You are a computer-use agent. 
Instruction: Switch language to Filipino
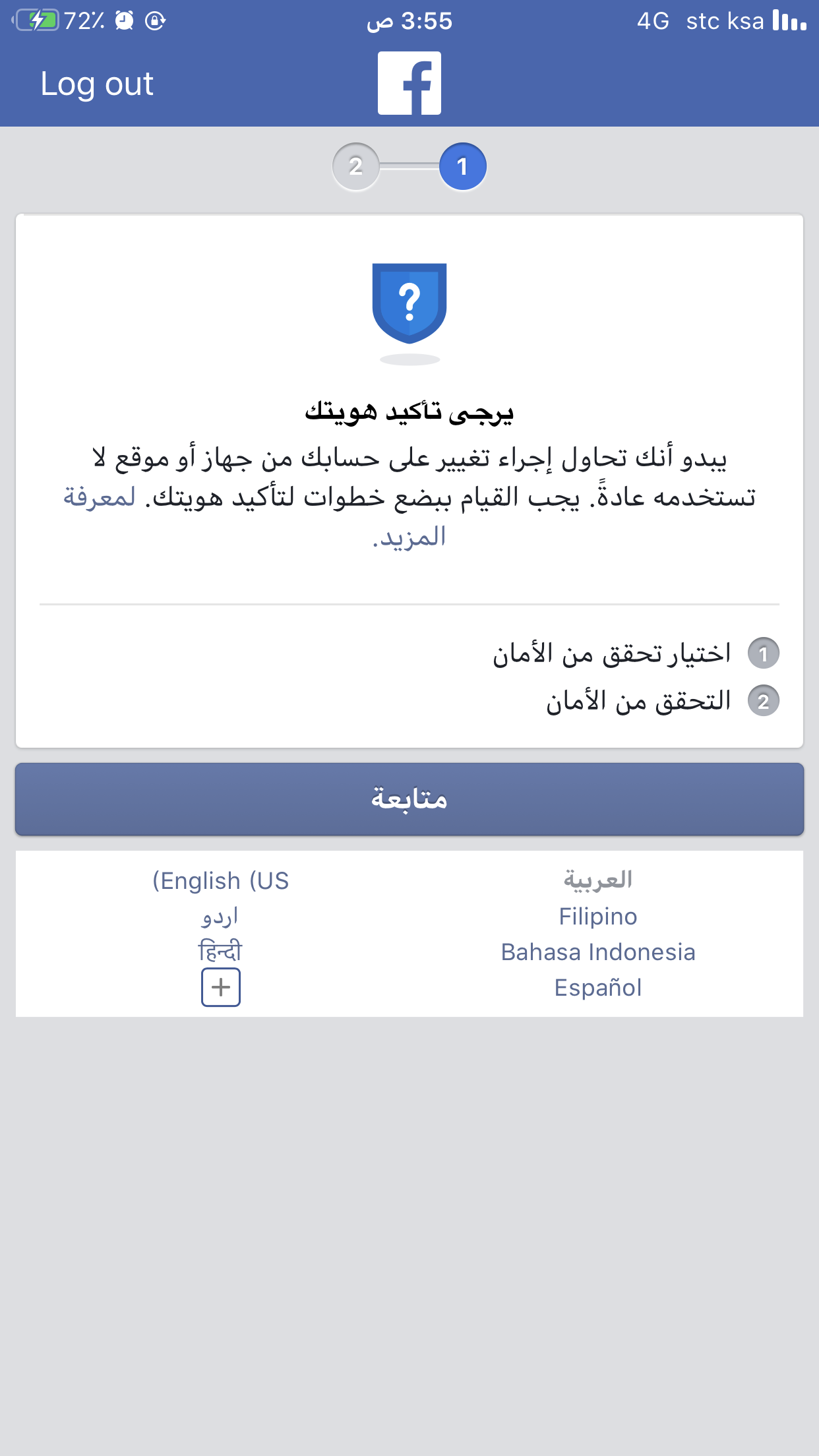597,917
